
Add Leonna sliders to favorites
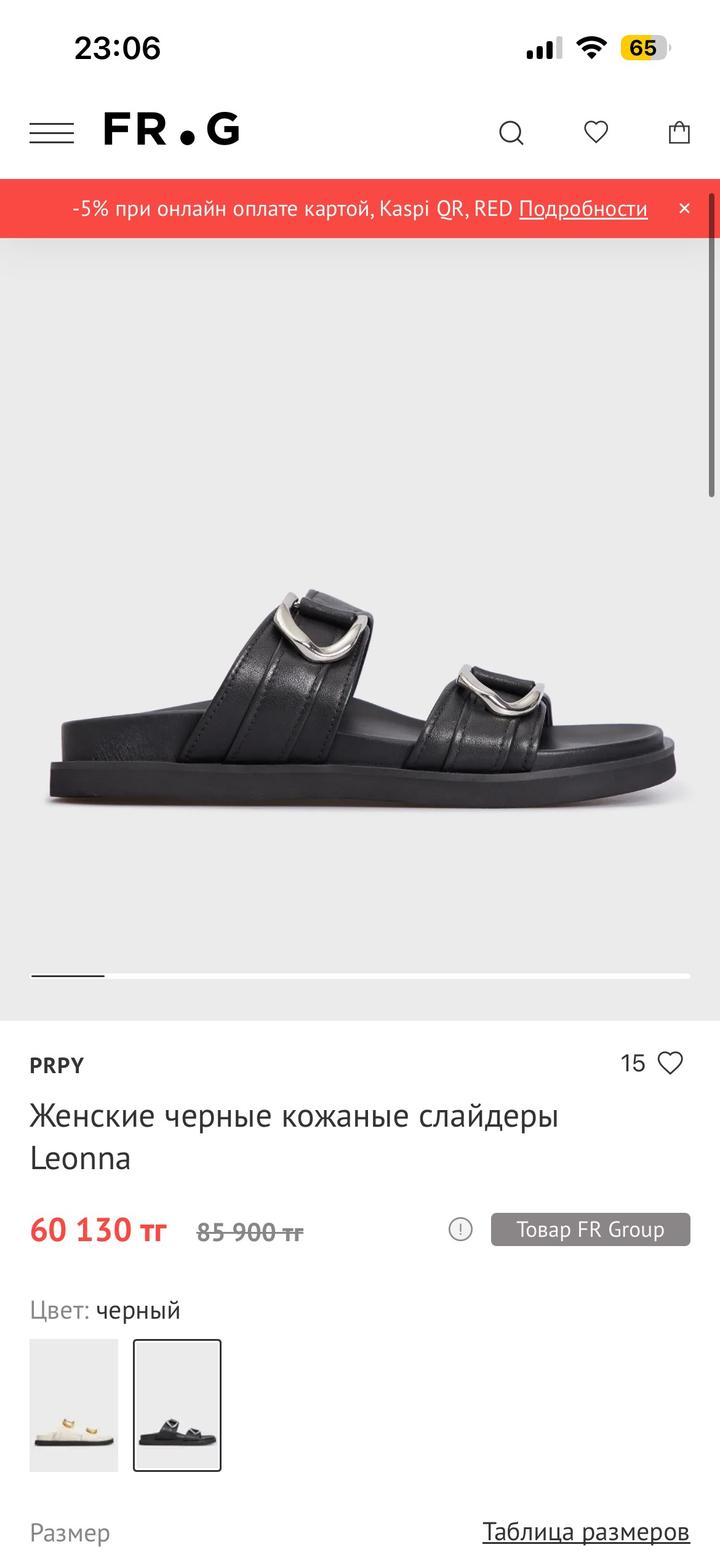coord(670,1063)
